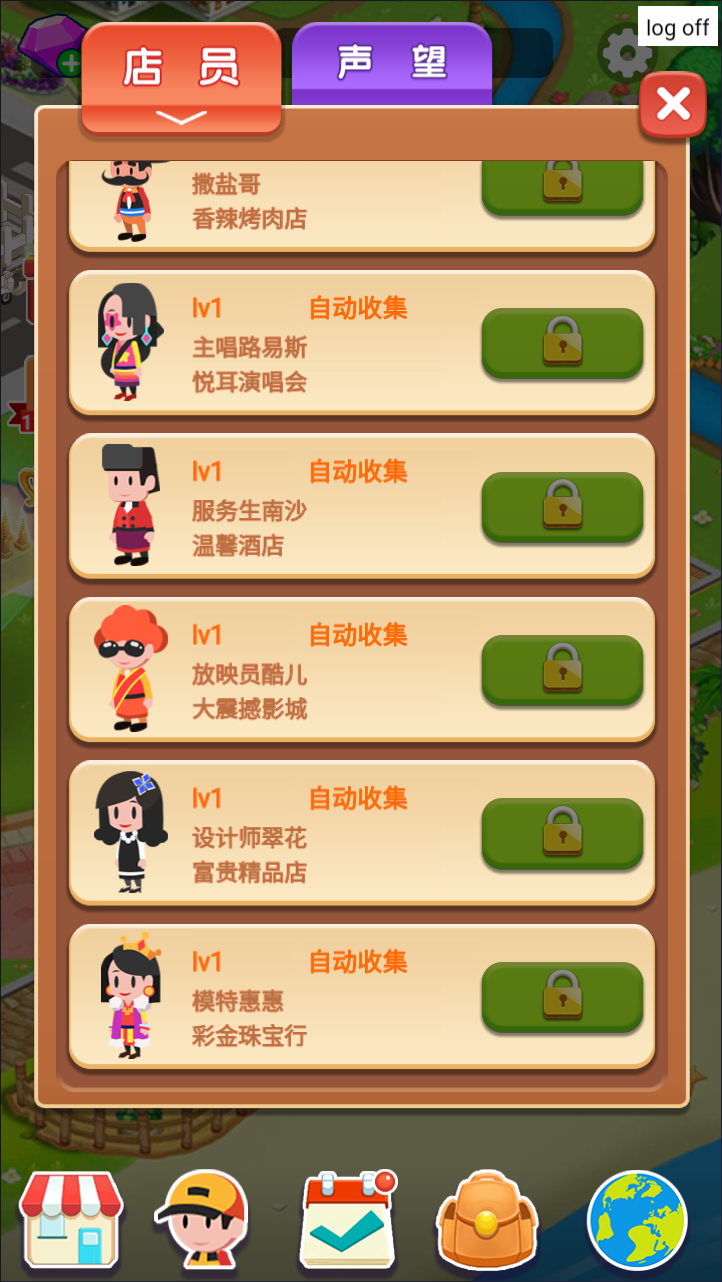722x1282 pixels.
Task: Unlock 模特惠惠 staff member
Action: click(x=562, y=996)
